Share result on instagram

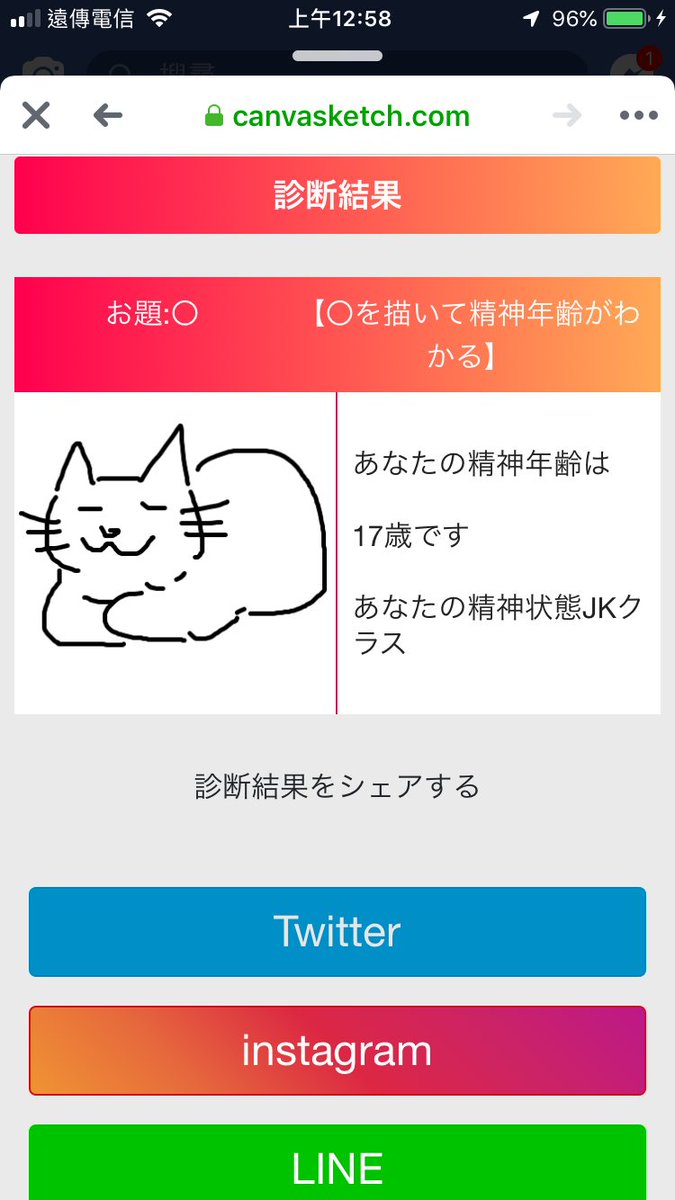[337, 1051]
